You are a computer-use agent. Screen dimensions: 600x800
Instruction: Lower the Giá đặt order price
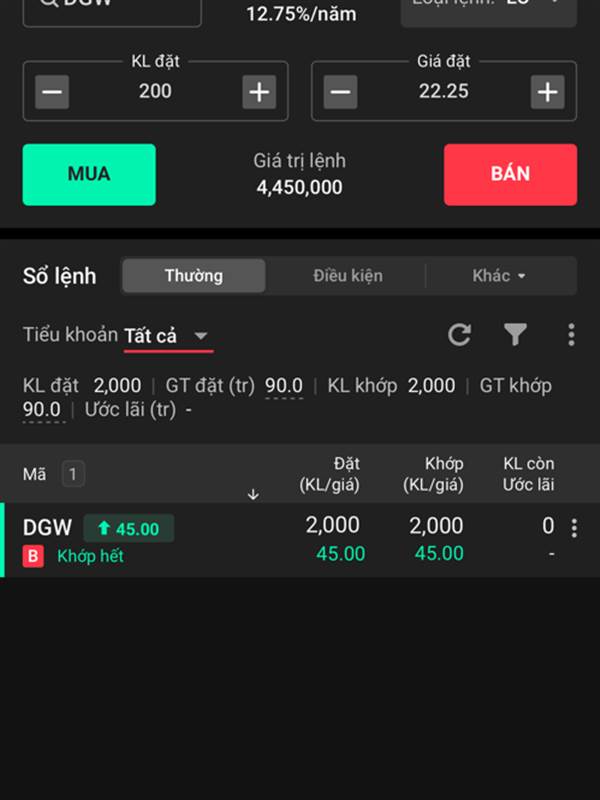(x=340, y=92)
